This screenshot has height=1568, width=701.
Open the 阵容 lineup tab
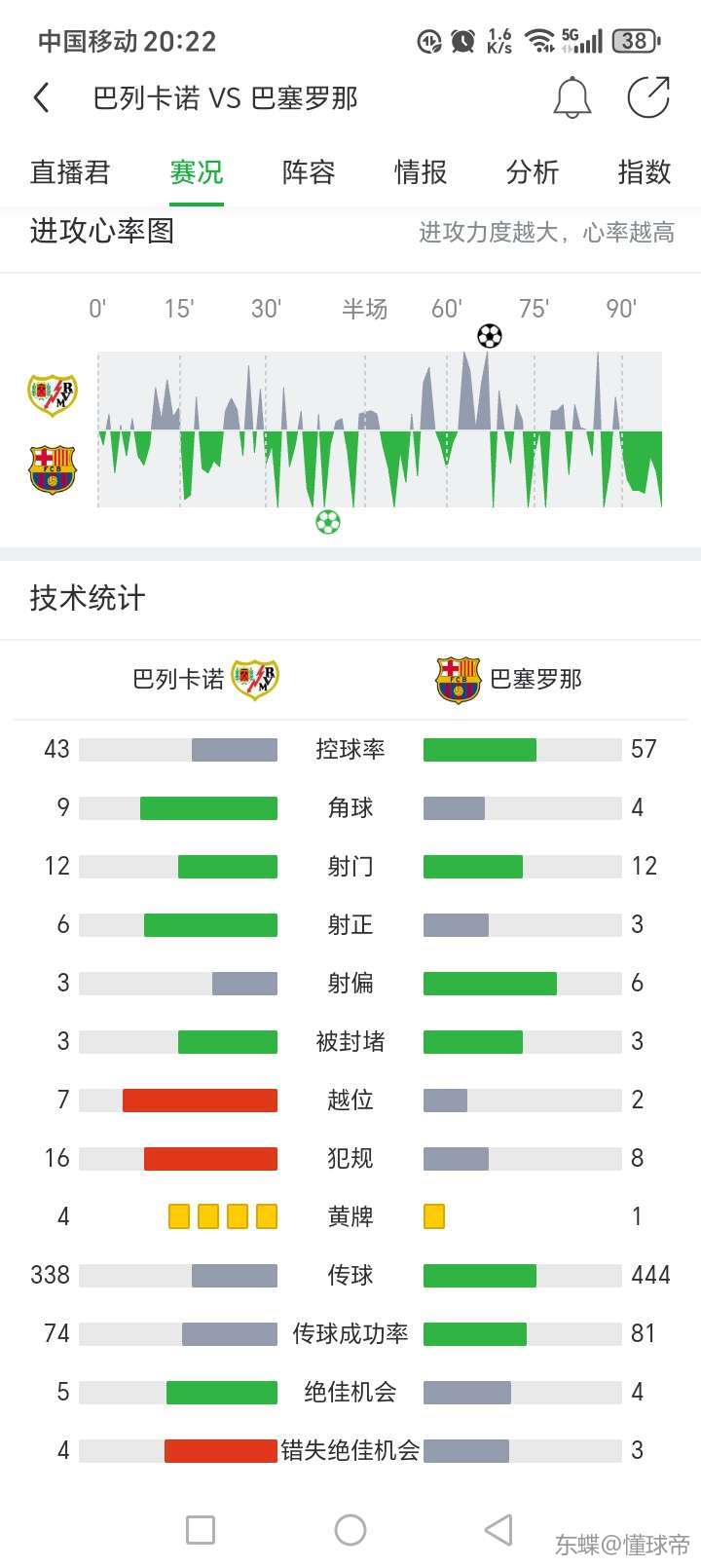pyautogui.click(x=309, y=172)
